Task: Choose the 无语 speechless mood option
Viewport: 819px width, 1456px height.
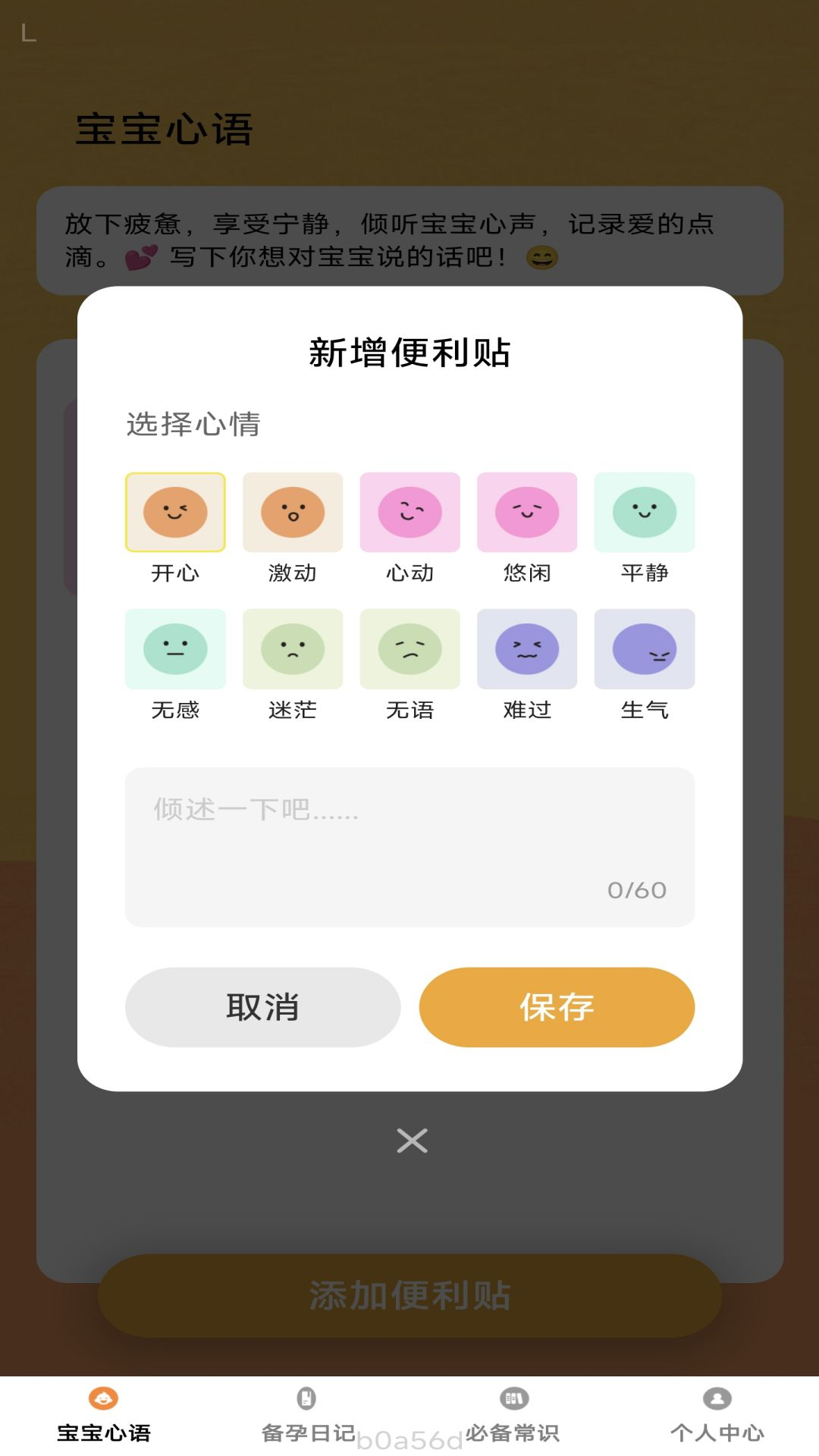Action: [409, 649]
